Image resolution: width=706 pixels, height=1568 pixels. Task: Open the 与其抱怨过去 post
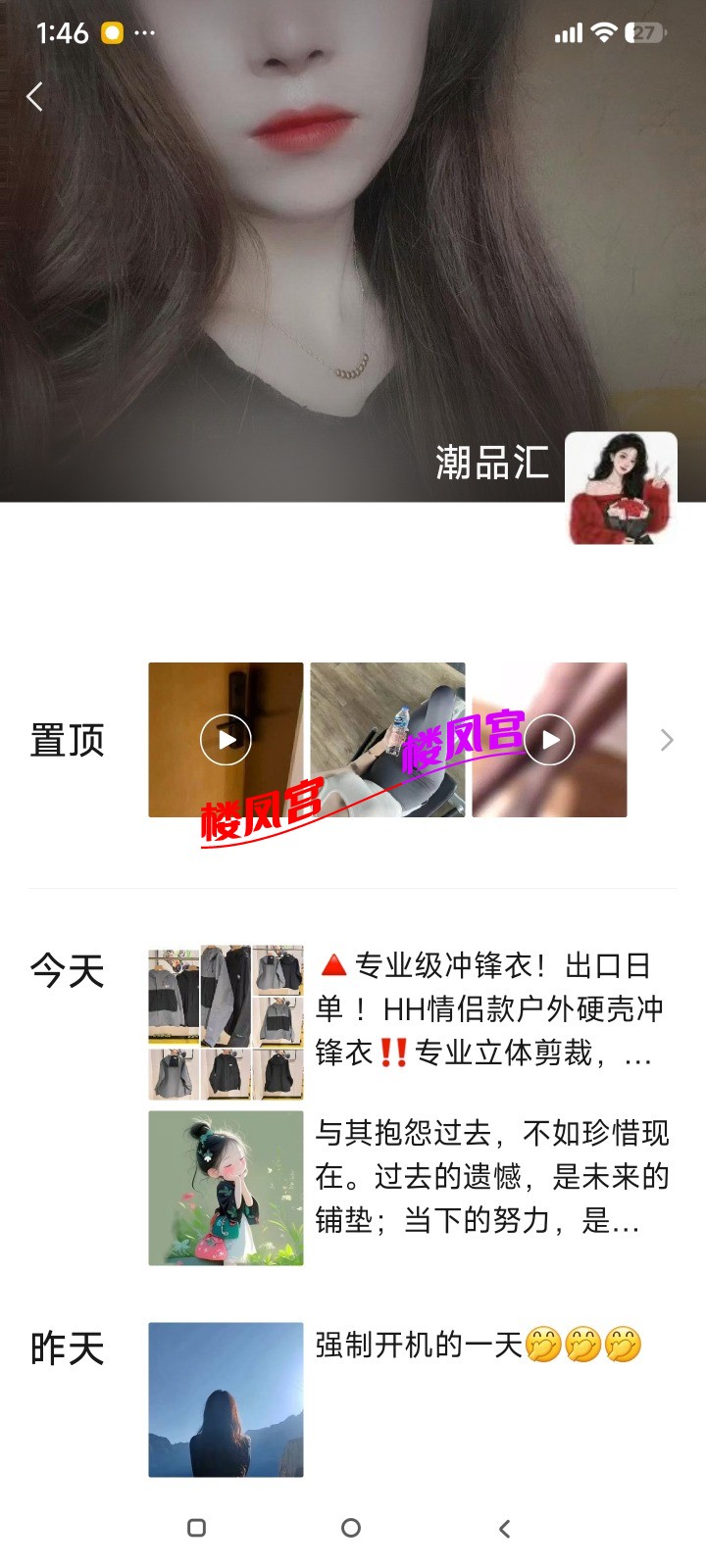[490, 1177]
